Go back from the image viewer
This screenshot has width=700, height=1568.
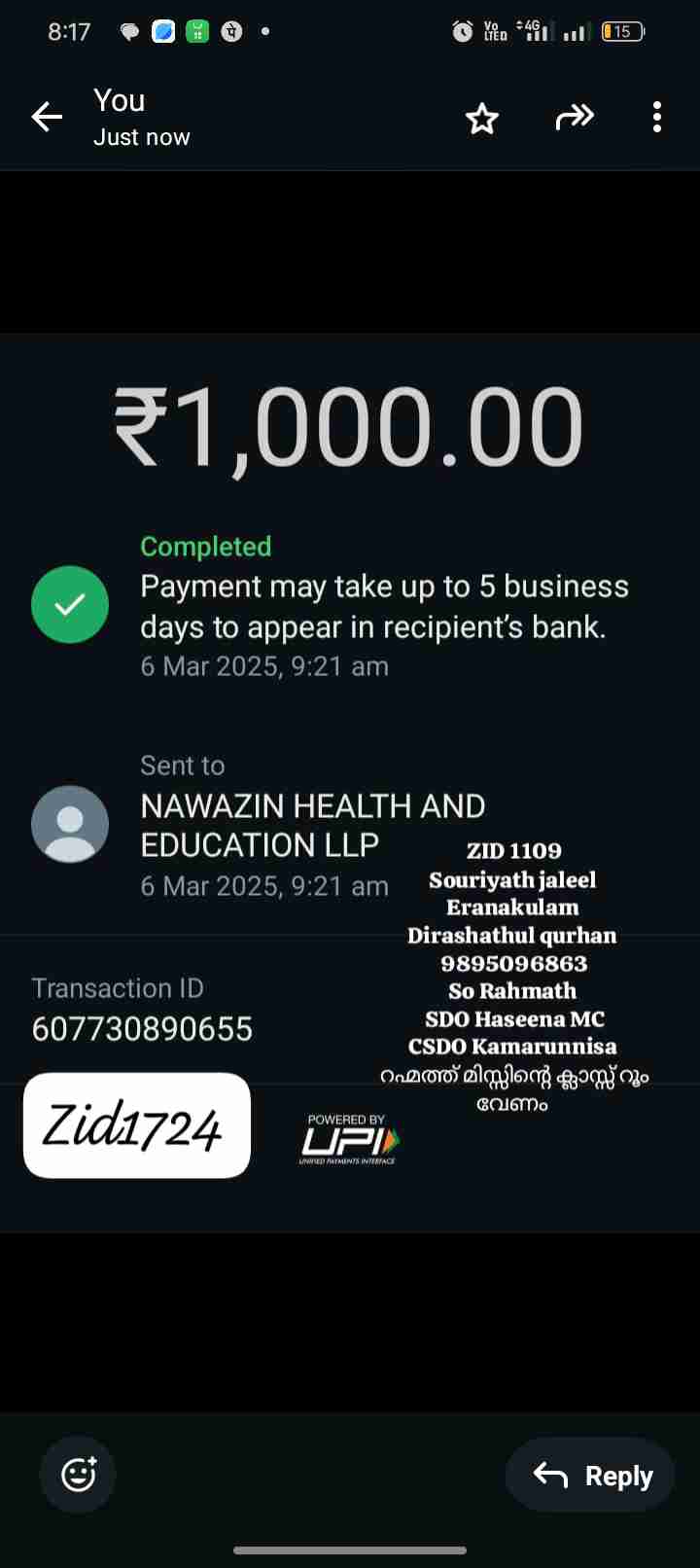pyautogui.click(x=47, y=118)
